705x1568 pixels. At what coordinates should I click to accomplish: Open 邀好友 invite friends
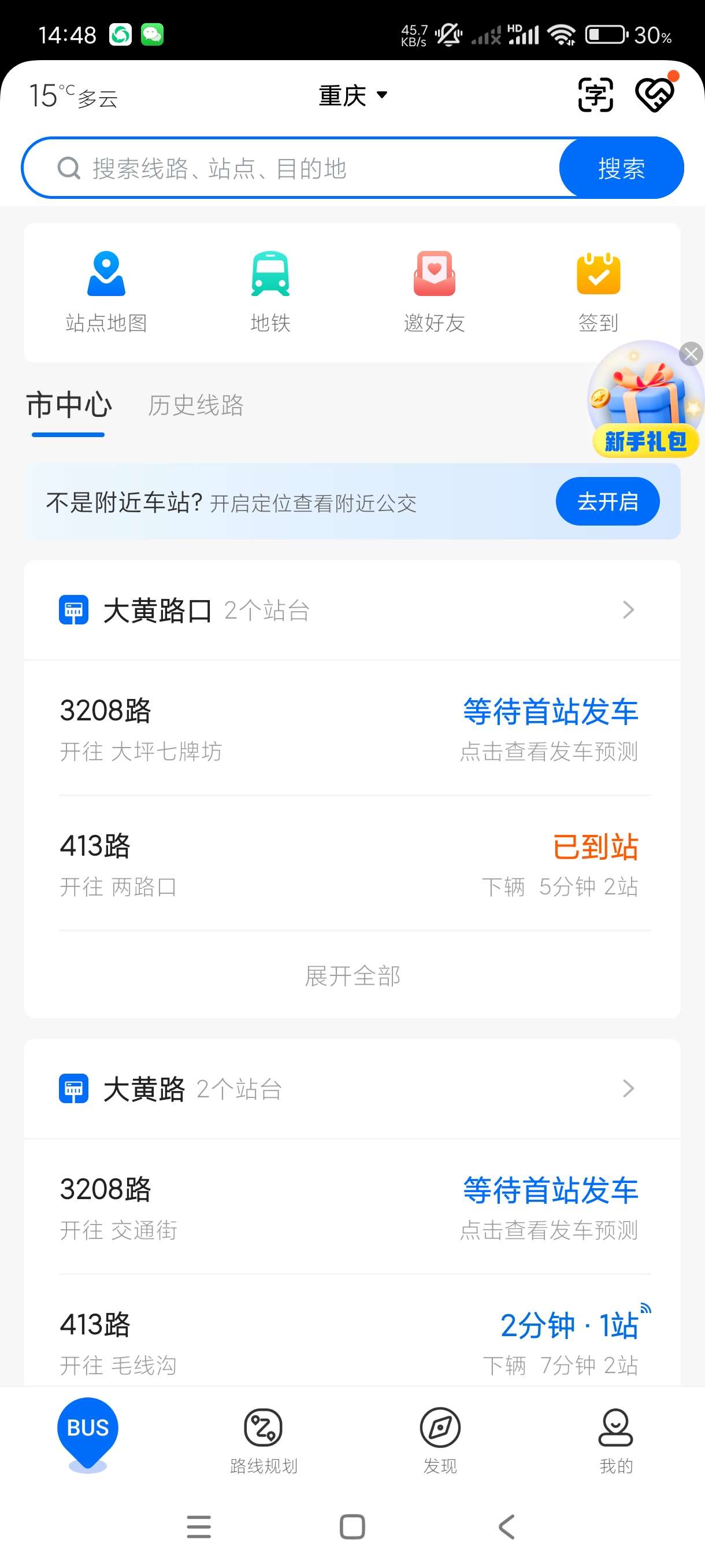[435, 291]
